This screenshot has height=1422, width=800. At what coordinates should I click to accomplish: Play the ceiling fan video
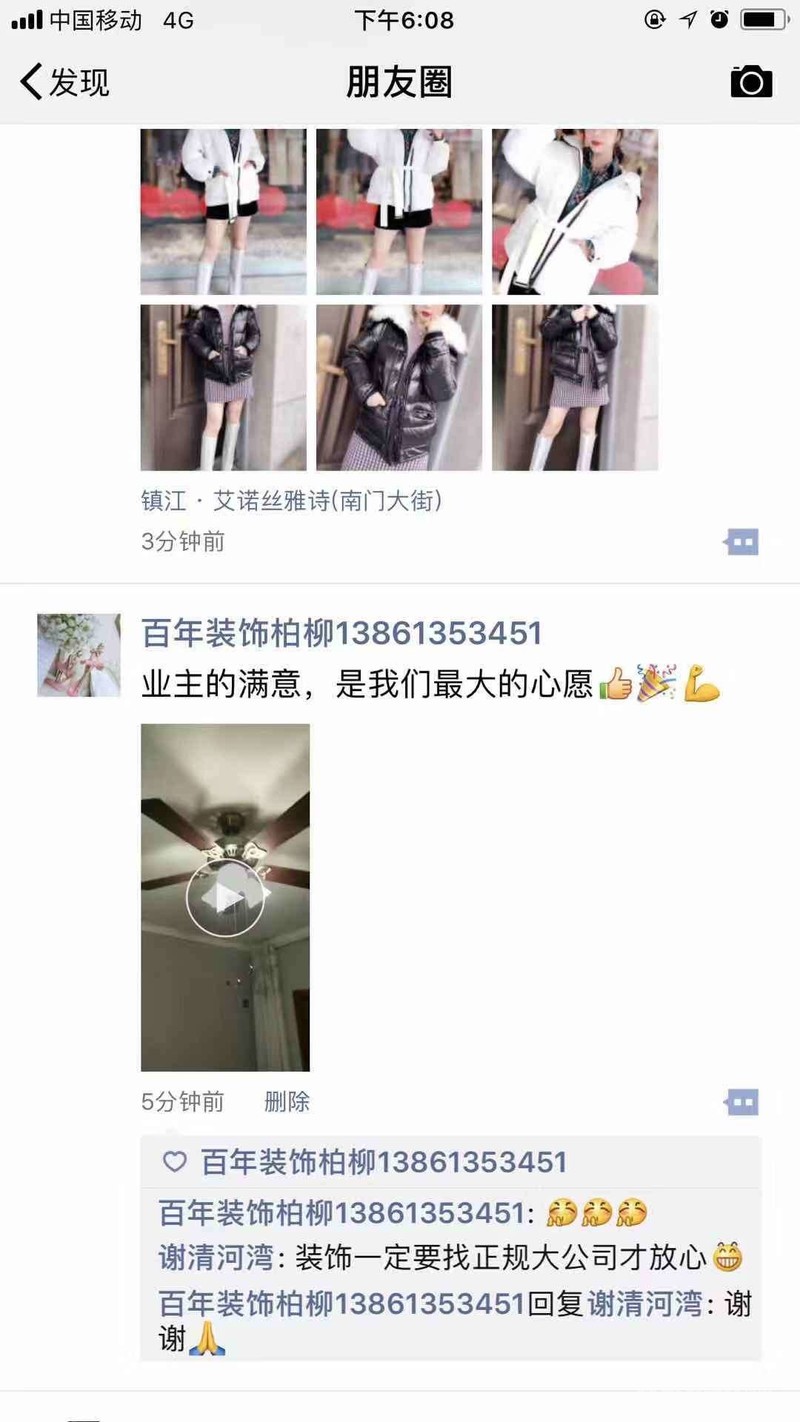pyautogui.click(x=225, y=897)
